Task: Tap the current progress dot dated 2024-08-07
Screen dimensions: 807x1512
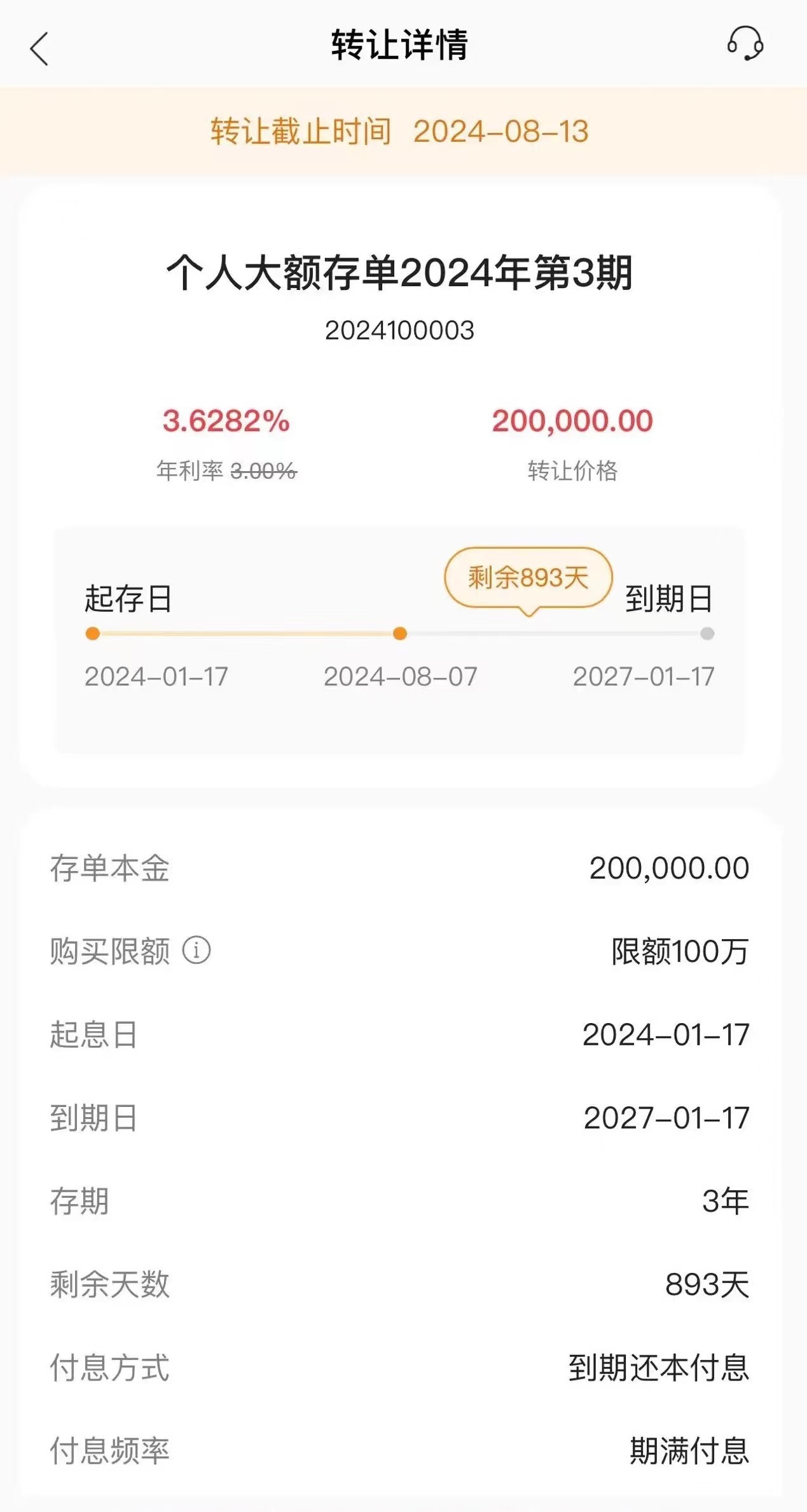Action: (x=399, y=633)
